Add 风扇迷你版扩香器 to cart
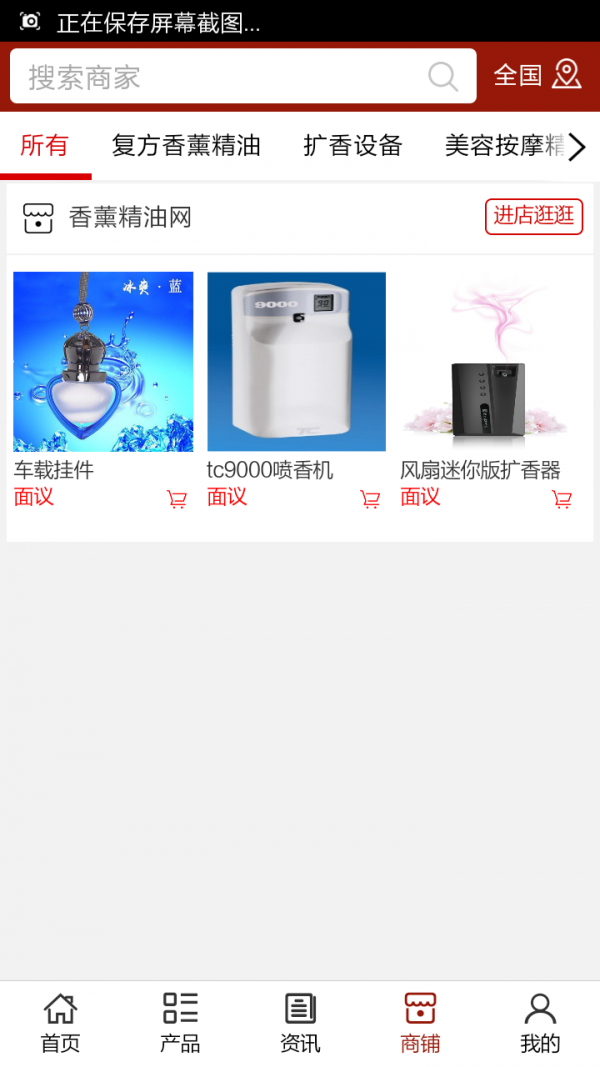This screenshot has width=600, height=1067. [x=562, y=499]
